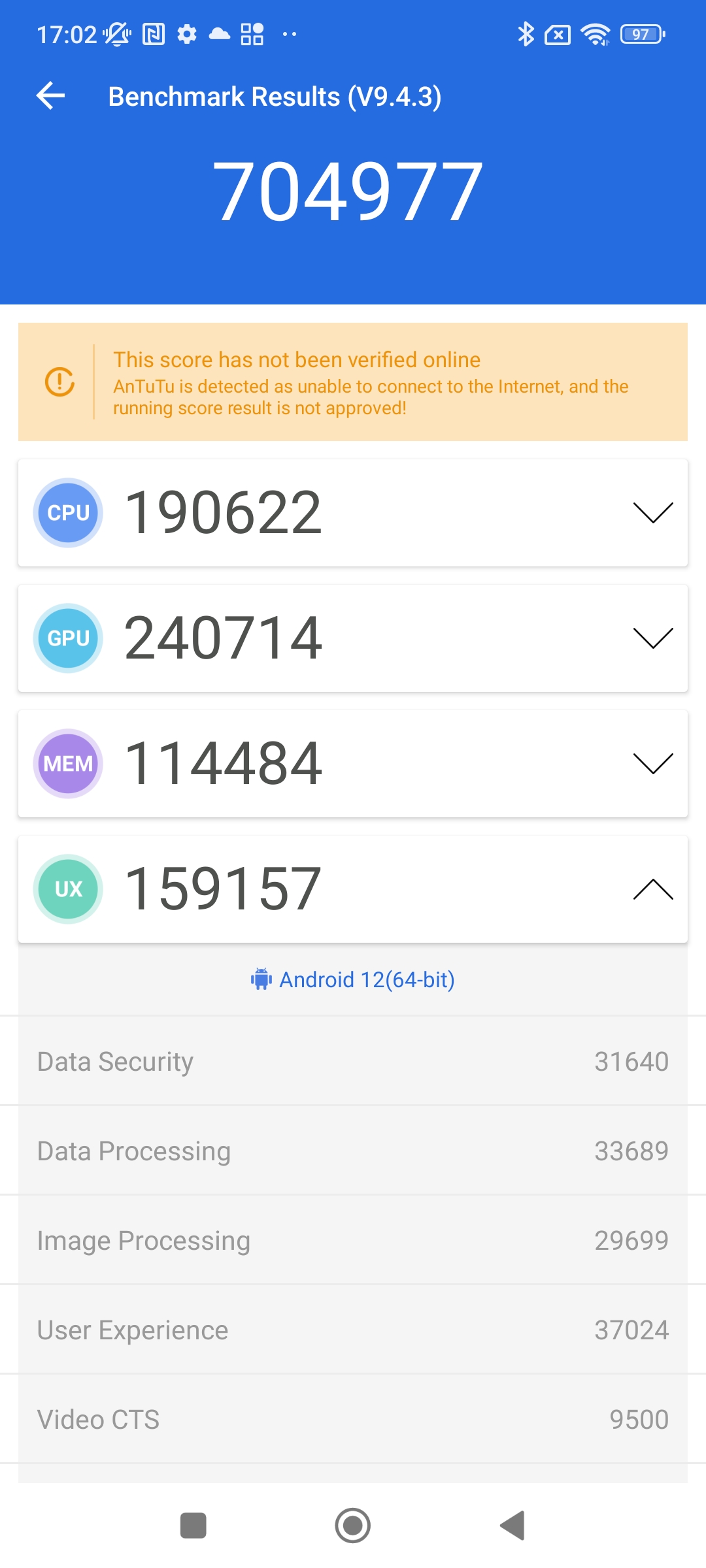Open recent apps from navigation bar

click(193, 1526)
